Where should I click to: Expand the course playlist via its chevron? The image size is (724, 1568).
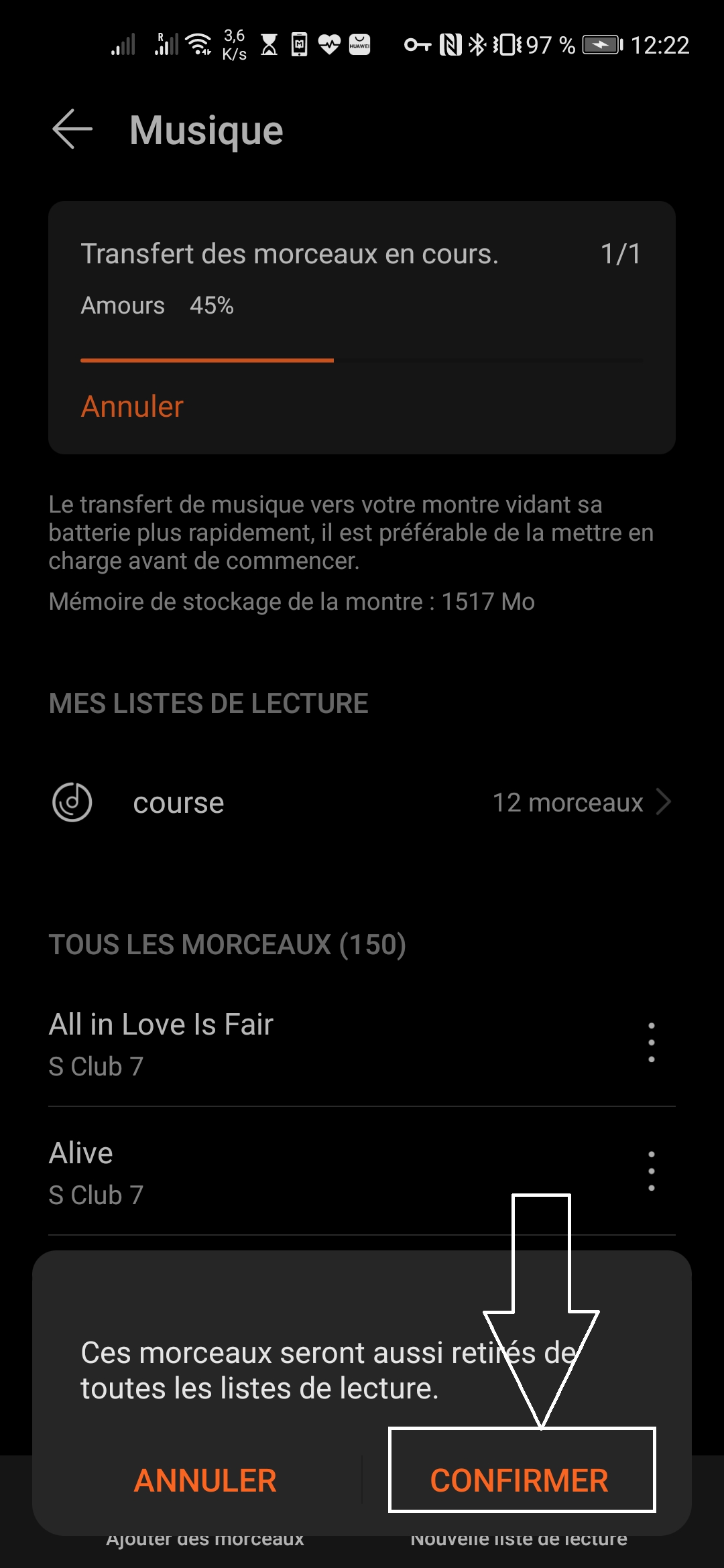click(664, 803)
